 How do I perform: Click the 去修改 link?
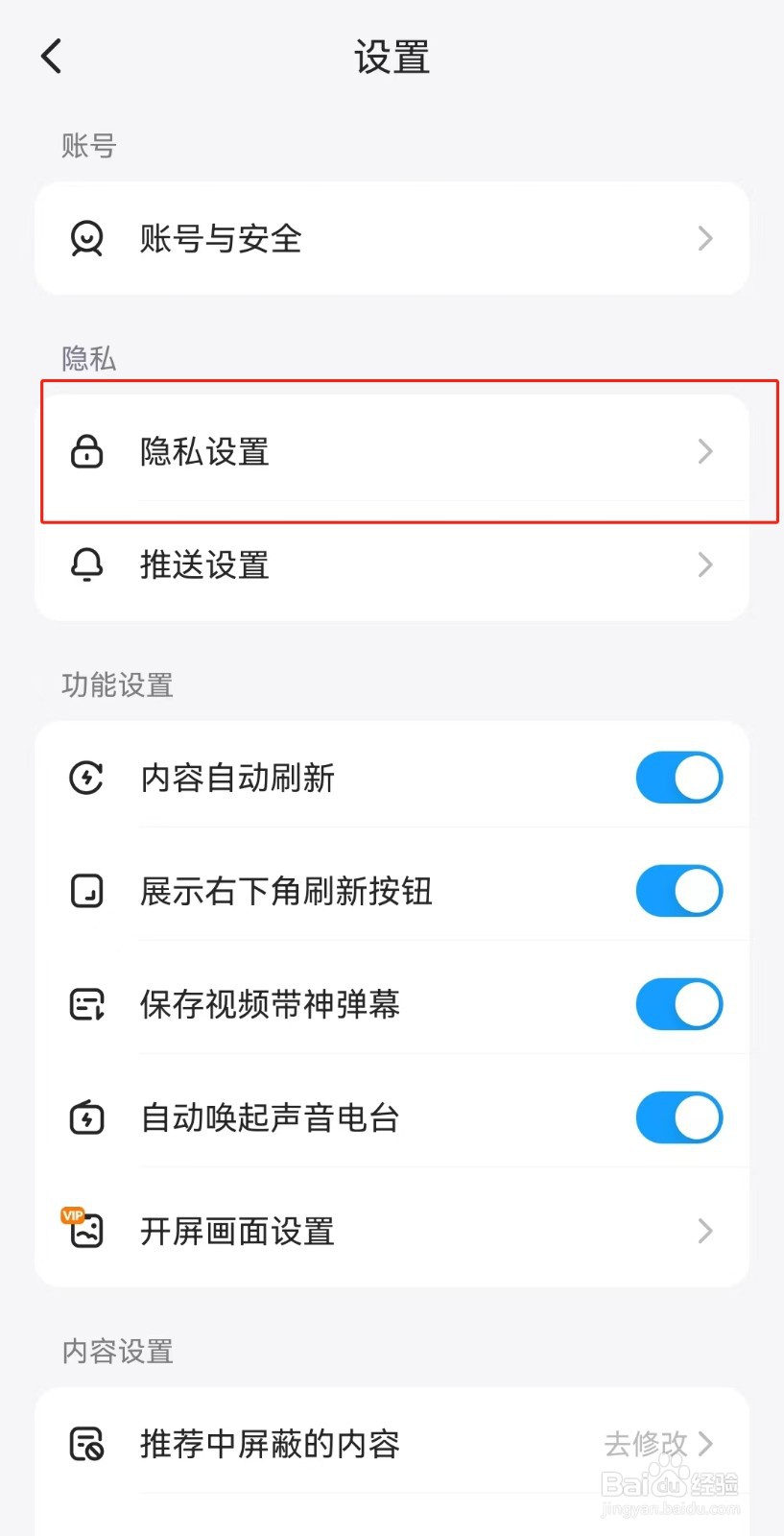click(645, 1444)
